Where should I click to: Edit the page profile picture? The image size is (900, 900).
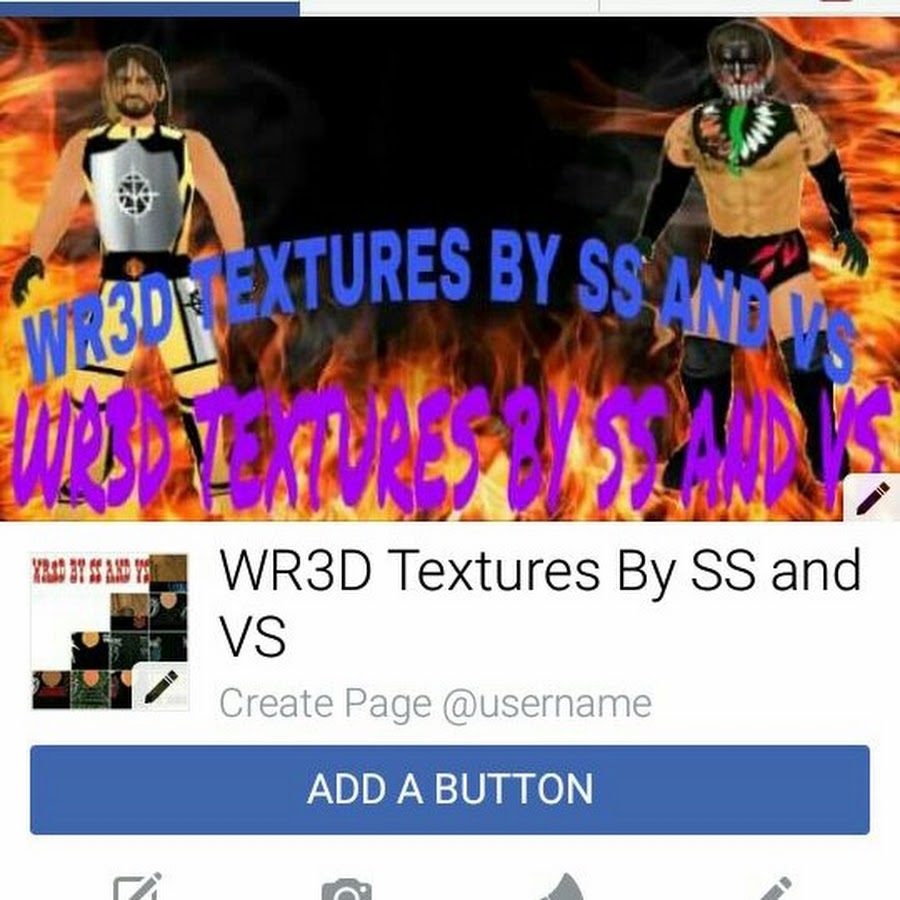point(160,686)
